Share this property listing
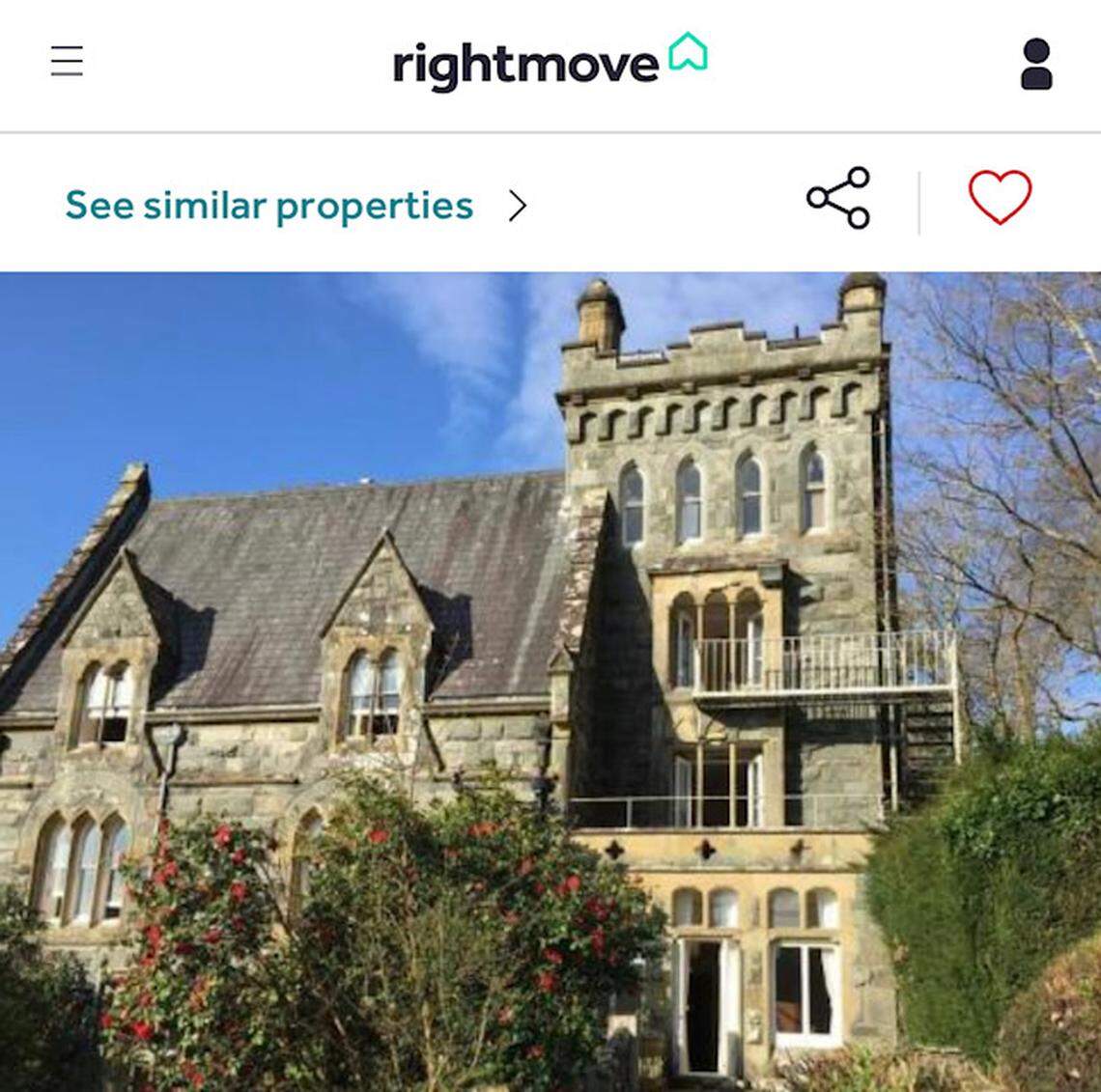Viewport: 1101px width, 1092px height. pyautogui.click(x=838, y=198)
